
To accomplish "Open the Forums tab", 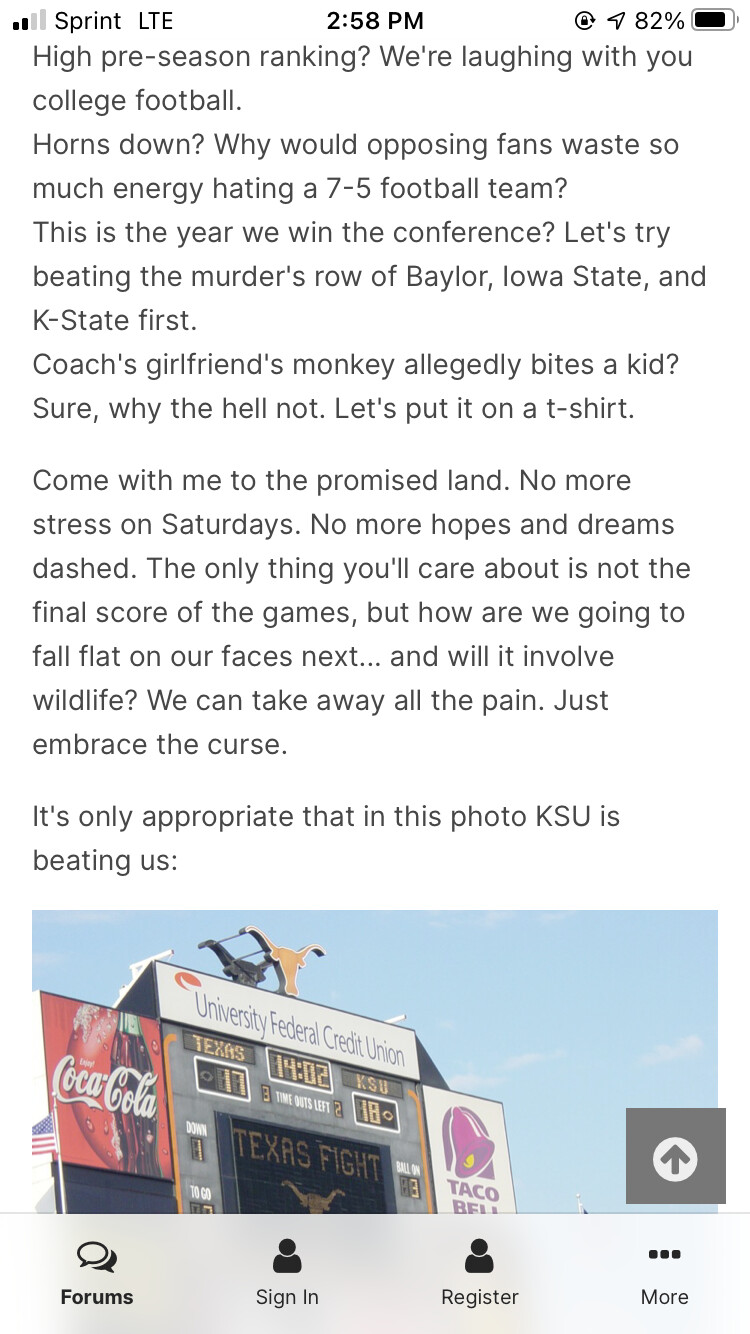I will [x=97, y=1273].
